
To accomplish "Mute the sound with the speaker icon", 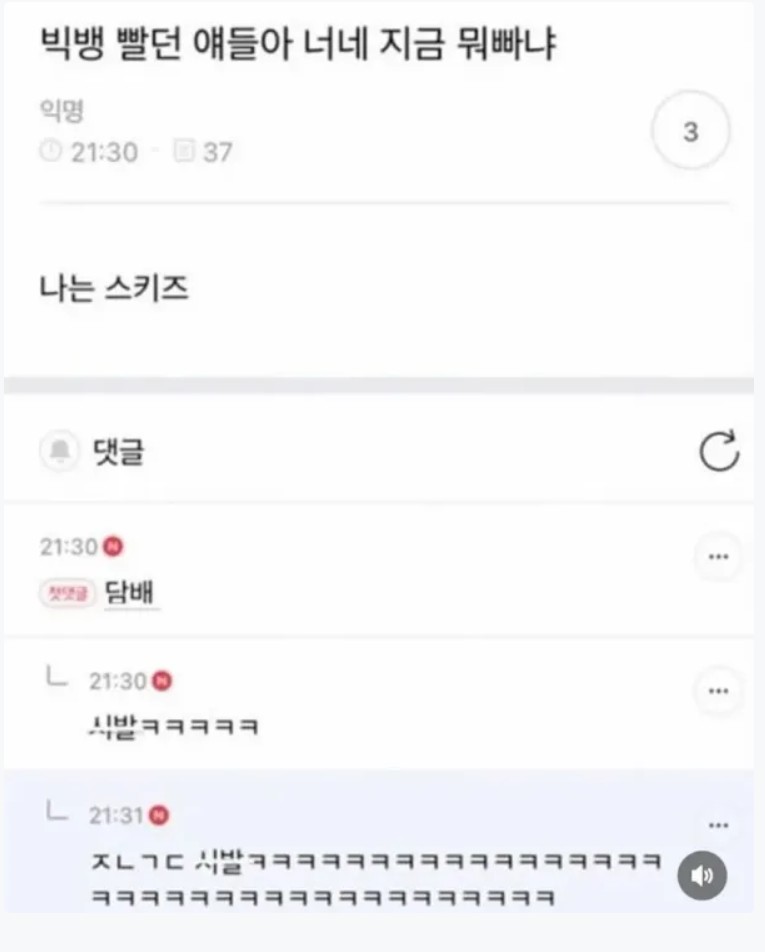I will [x=702, y=876].
